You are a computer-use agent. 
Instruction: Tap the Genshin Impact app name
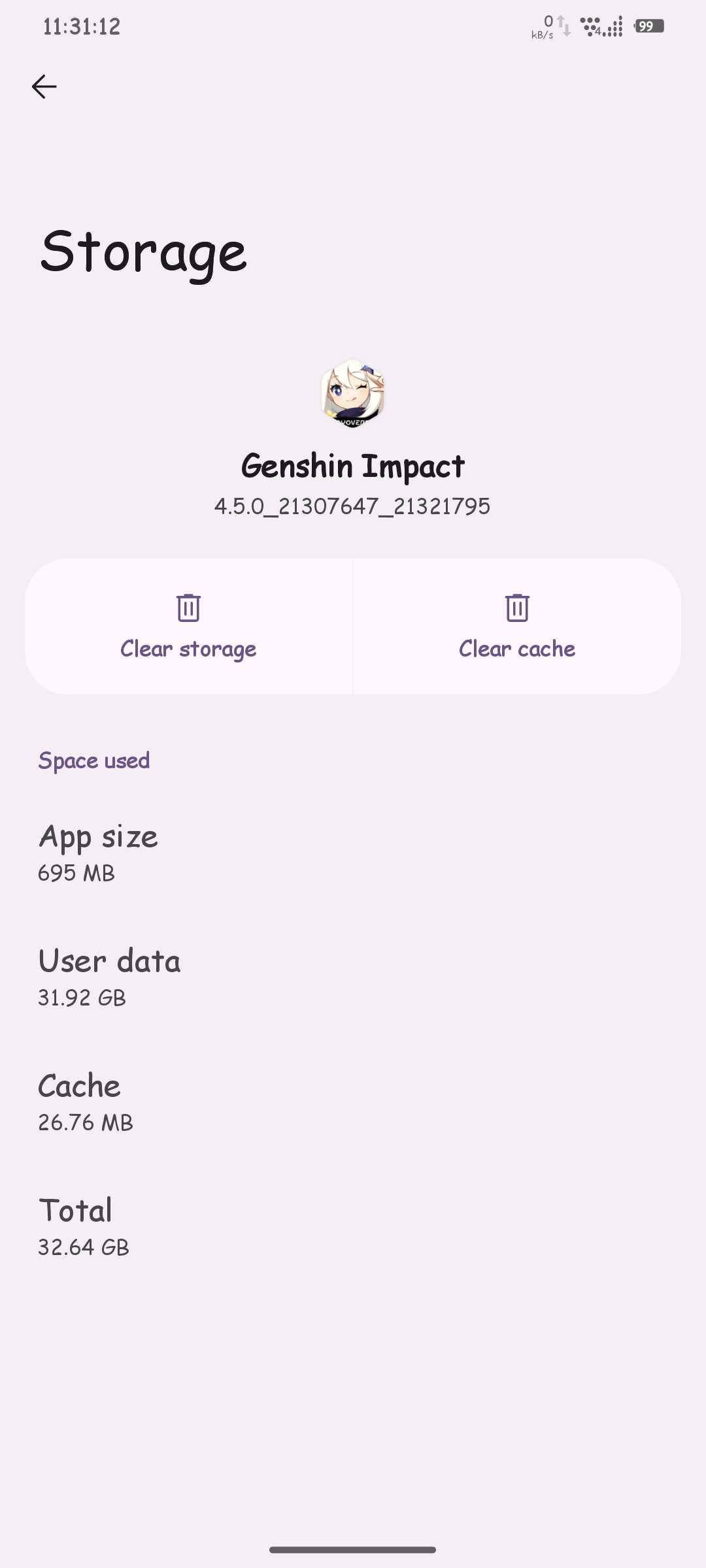click(353, 466)
